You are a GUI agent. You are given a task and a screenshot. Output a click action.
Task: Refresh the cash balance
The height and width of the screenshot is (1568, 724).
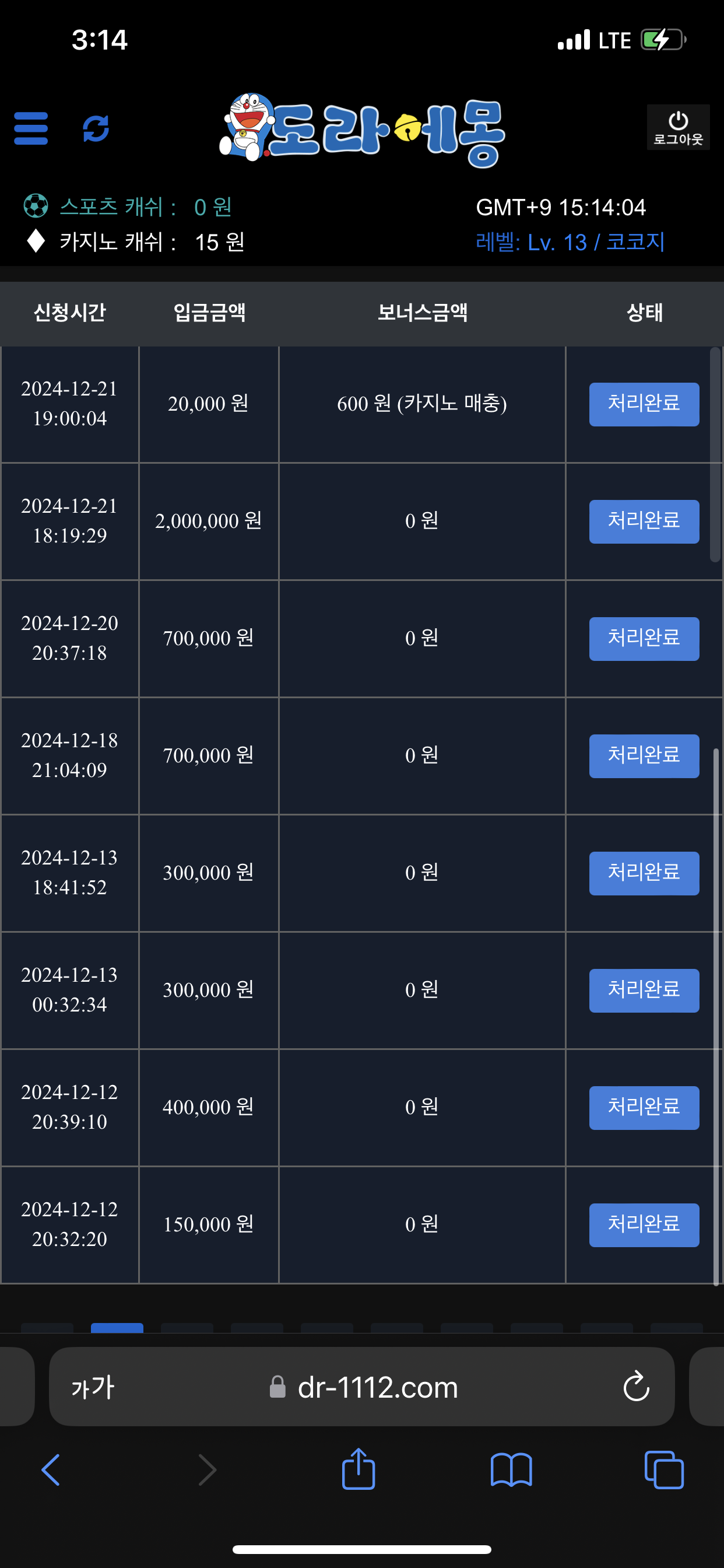96,128
